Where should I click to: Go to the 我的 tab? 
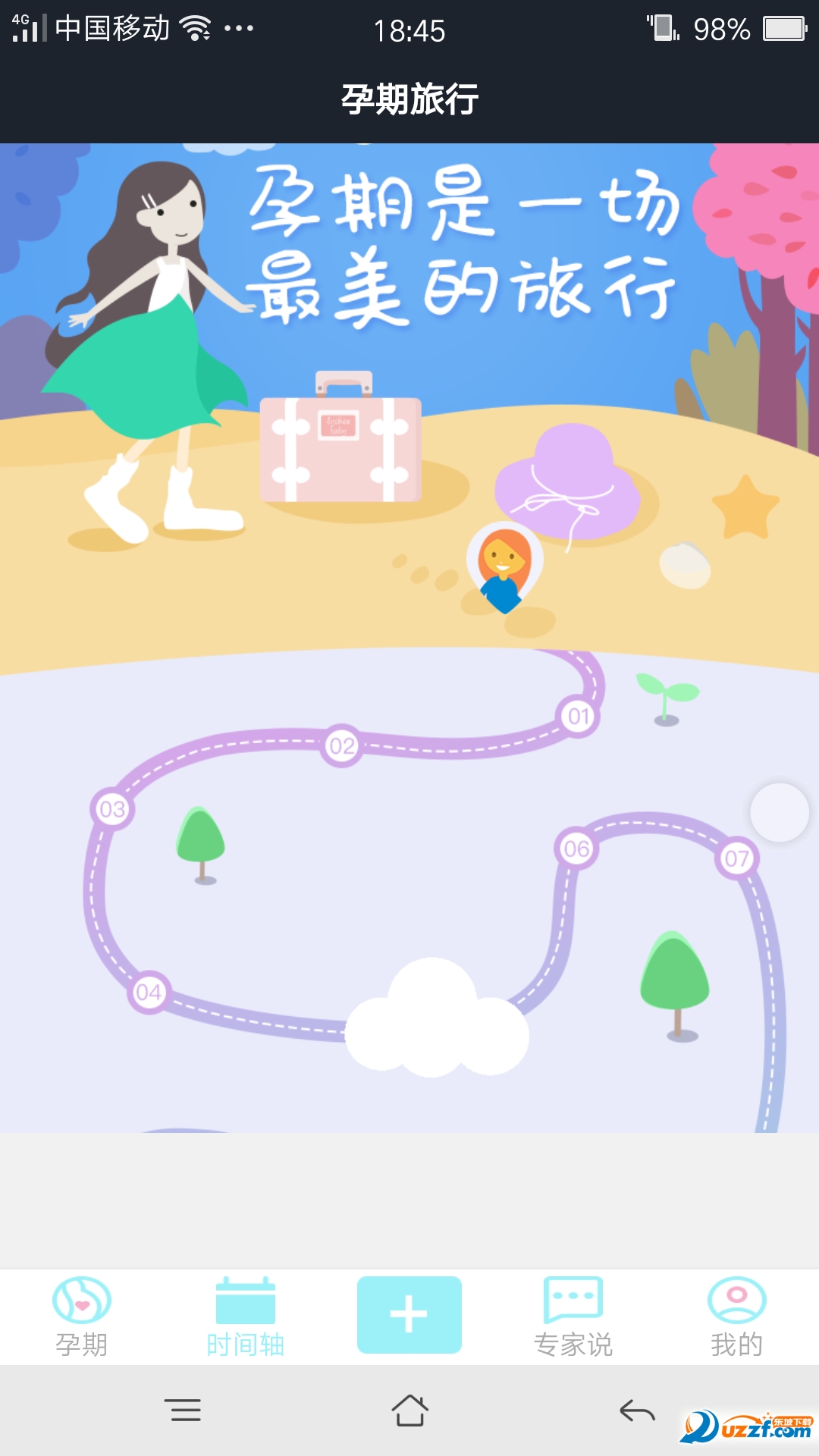coord(736,1317)
